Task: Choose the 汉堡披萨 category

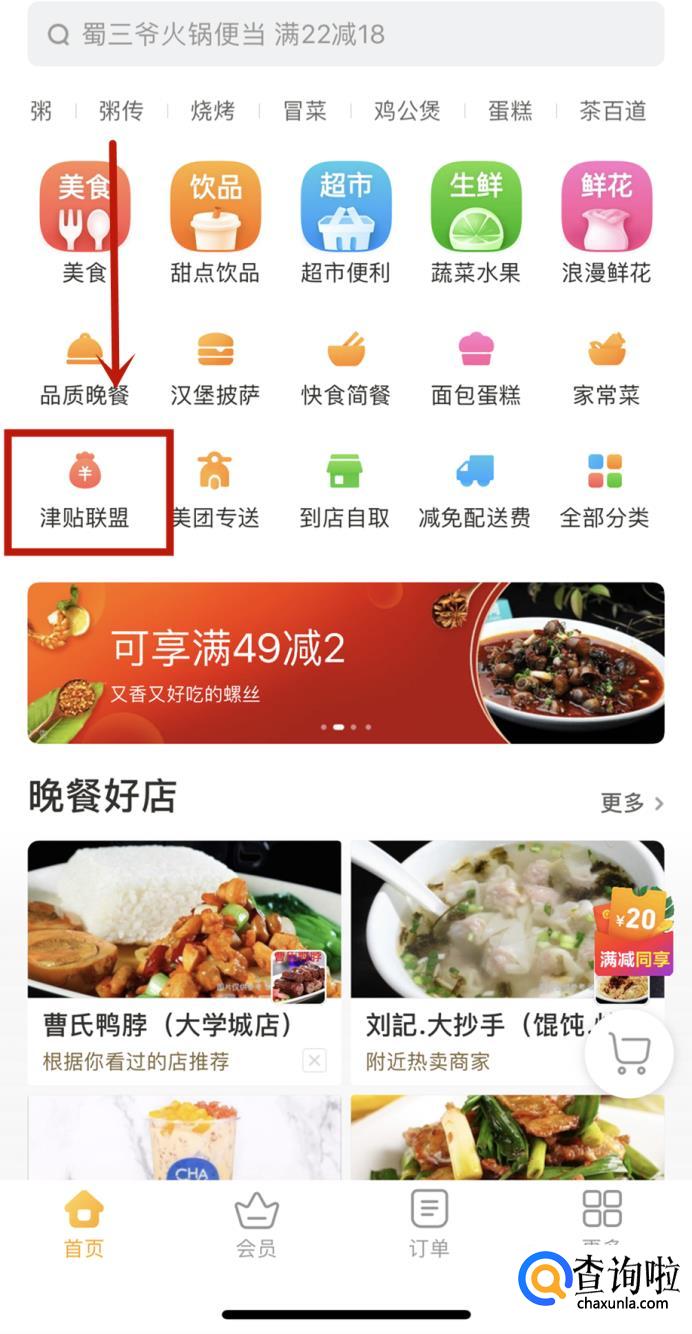Action: click(x=215, y=368)
